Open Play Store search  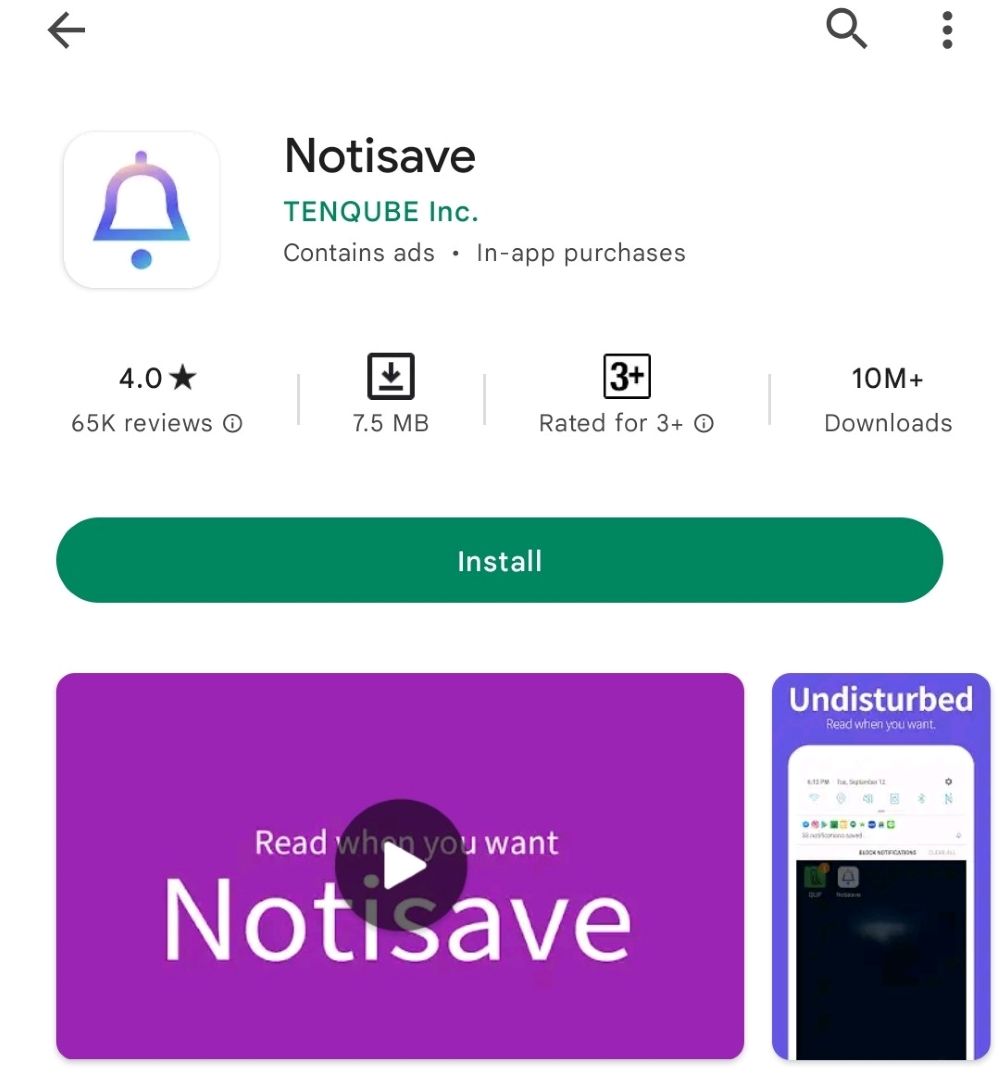click(x=846, y=30)
